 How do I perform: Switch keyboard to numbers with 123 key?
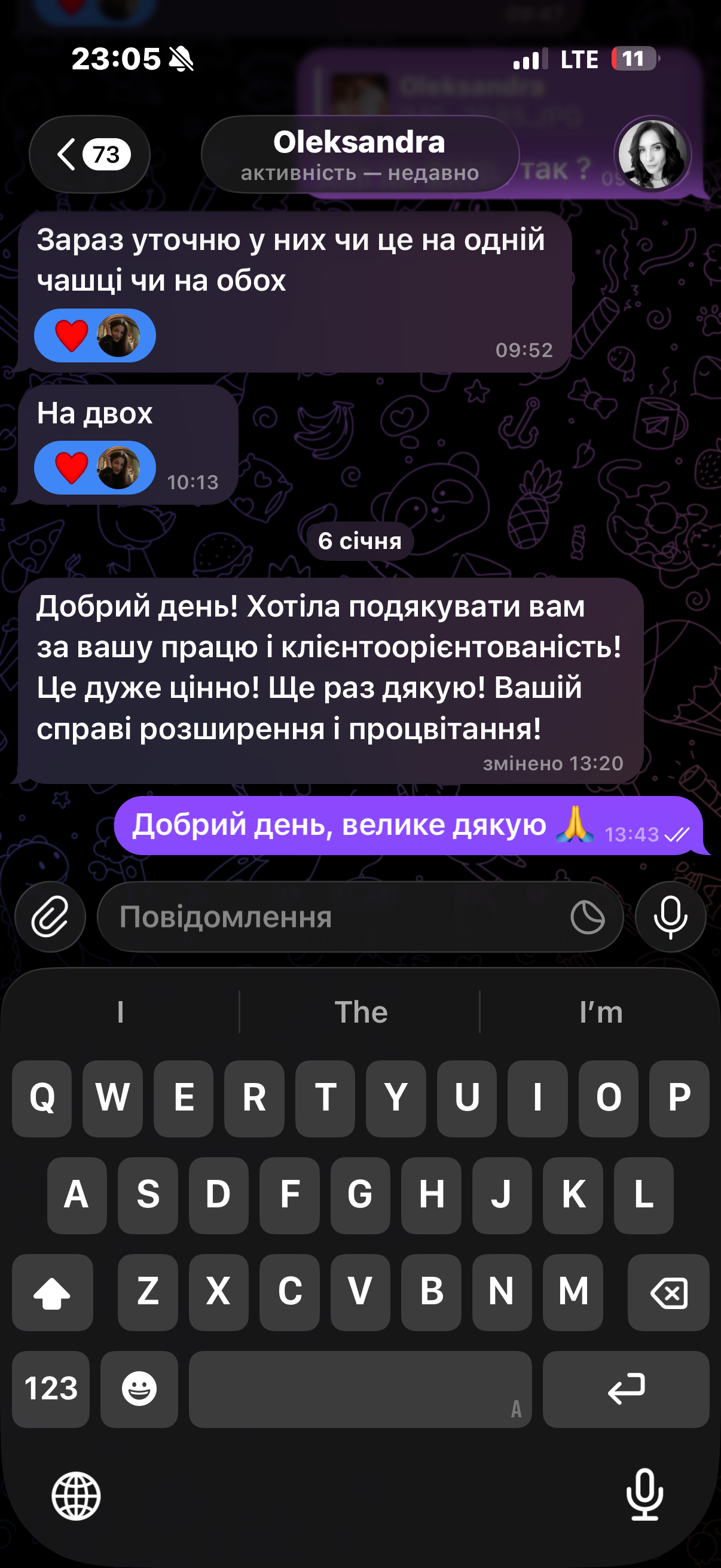tap(50, 1389)
